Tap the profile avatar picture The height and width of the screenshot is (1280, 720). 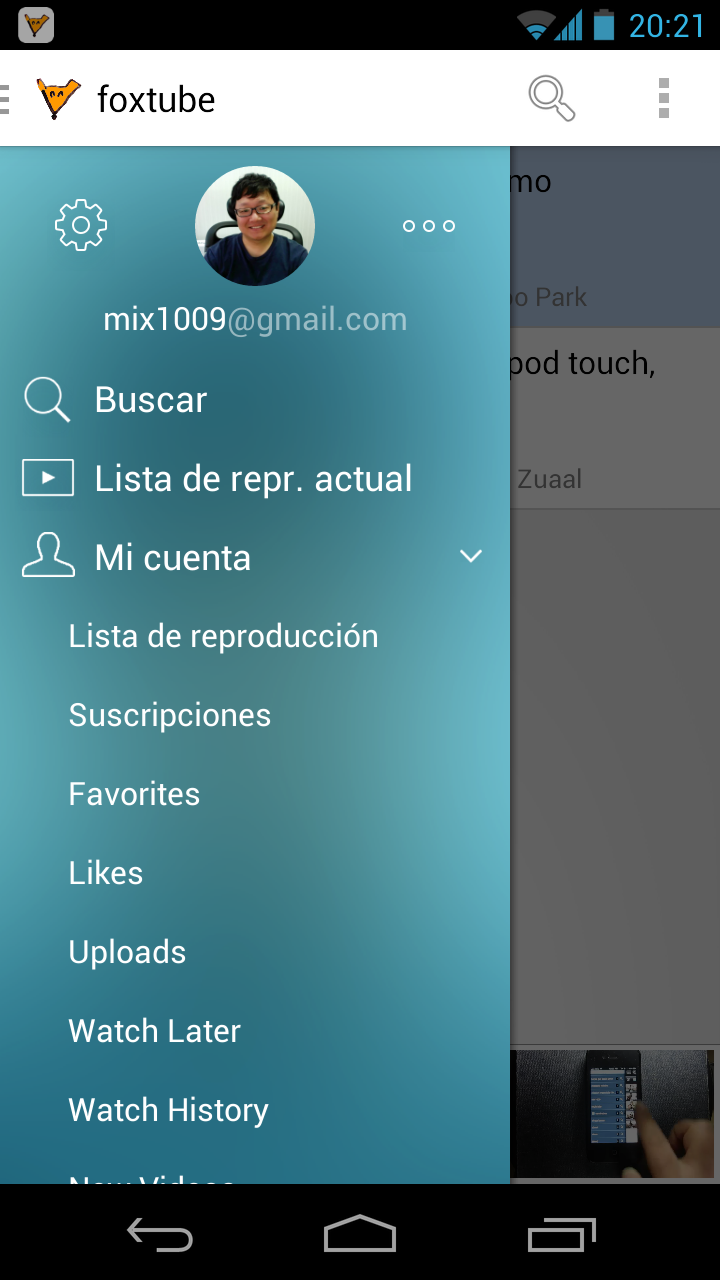pos(255,226)
